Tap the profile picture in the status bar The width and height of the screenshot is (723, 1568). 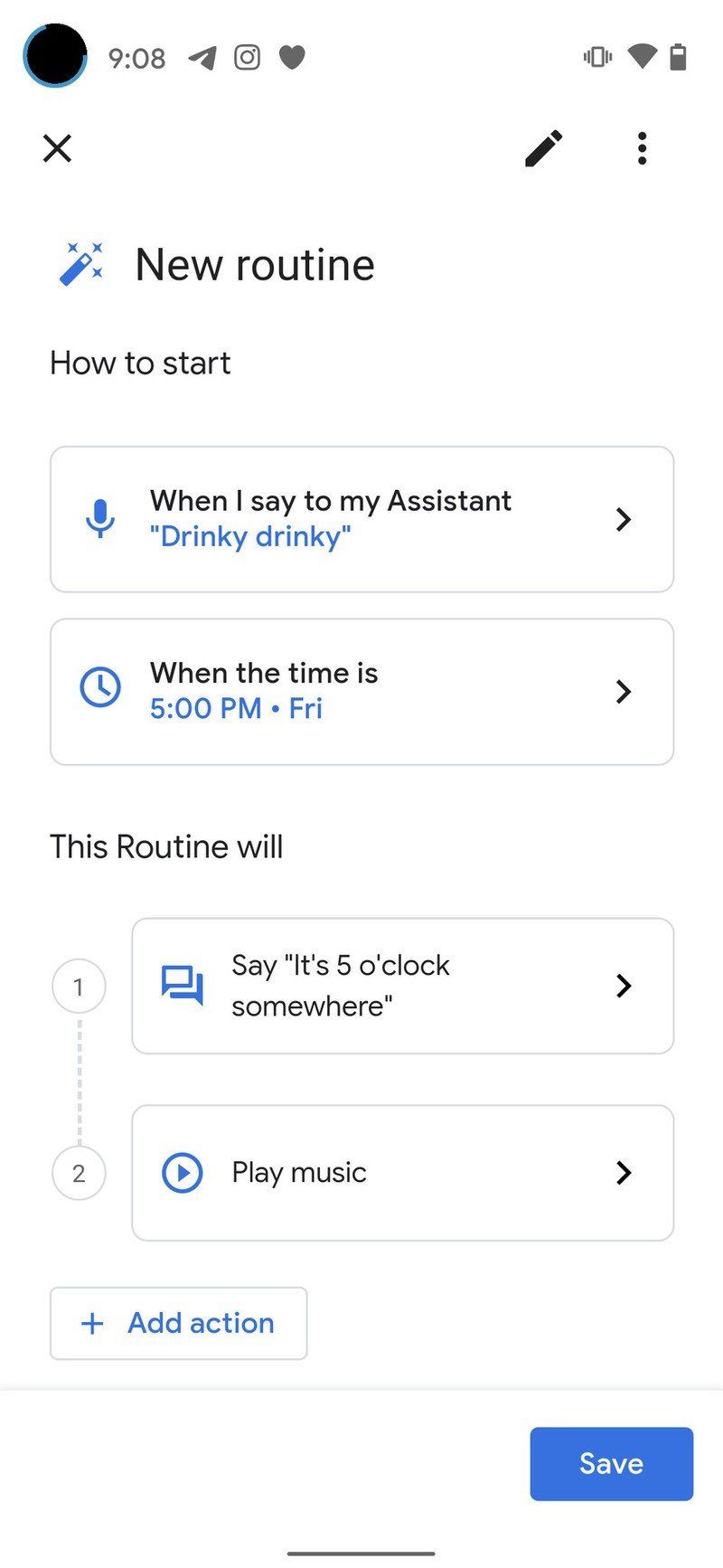[x=54, y=56]
